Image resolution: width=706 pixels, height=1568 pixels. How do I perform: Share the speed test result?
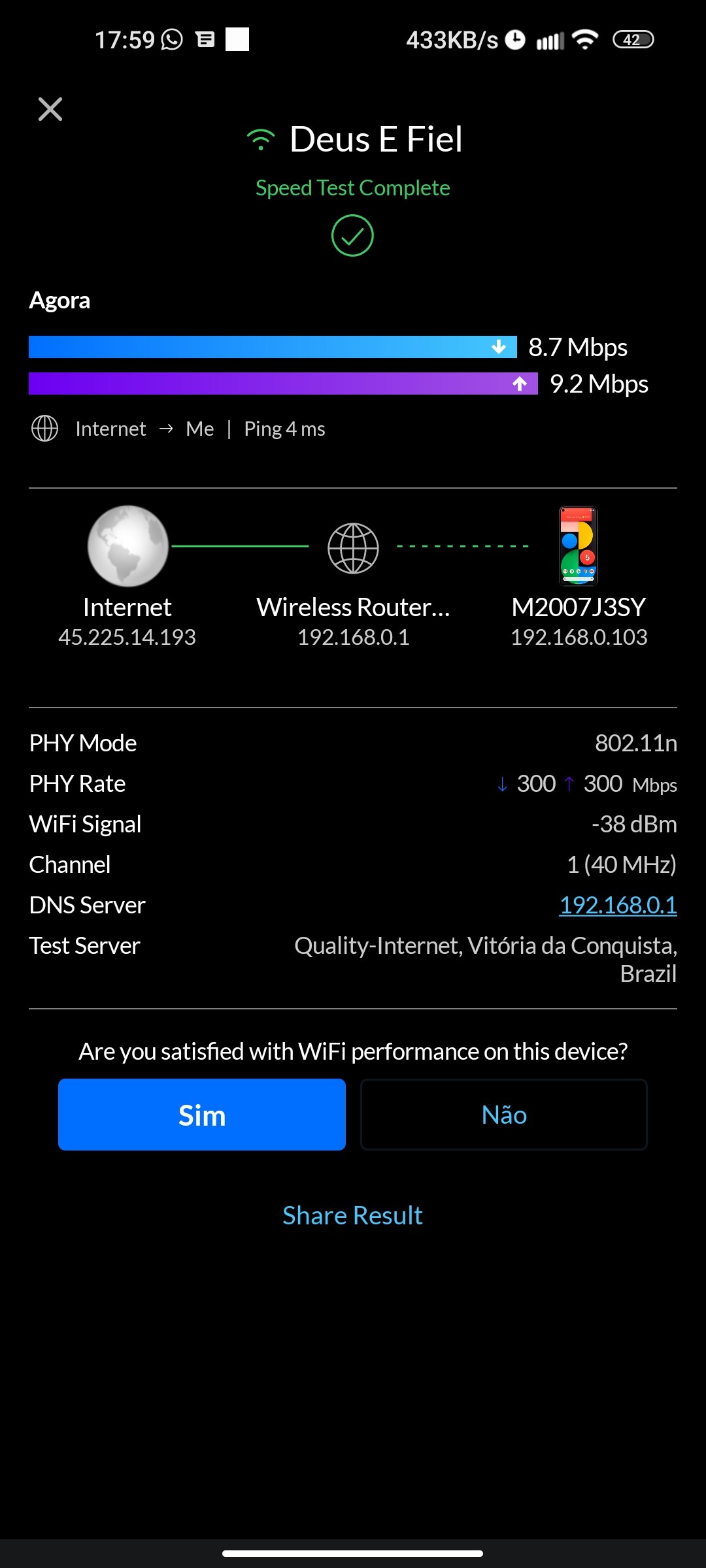(352, 1215)
